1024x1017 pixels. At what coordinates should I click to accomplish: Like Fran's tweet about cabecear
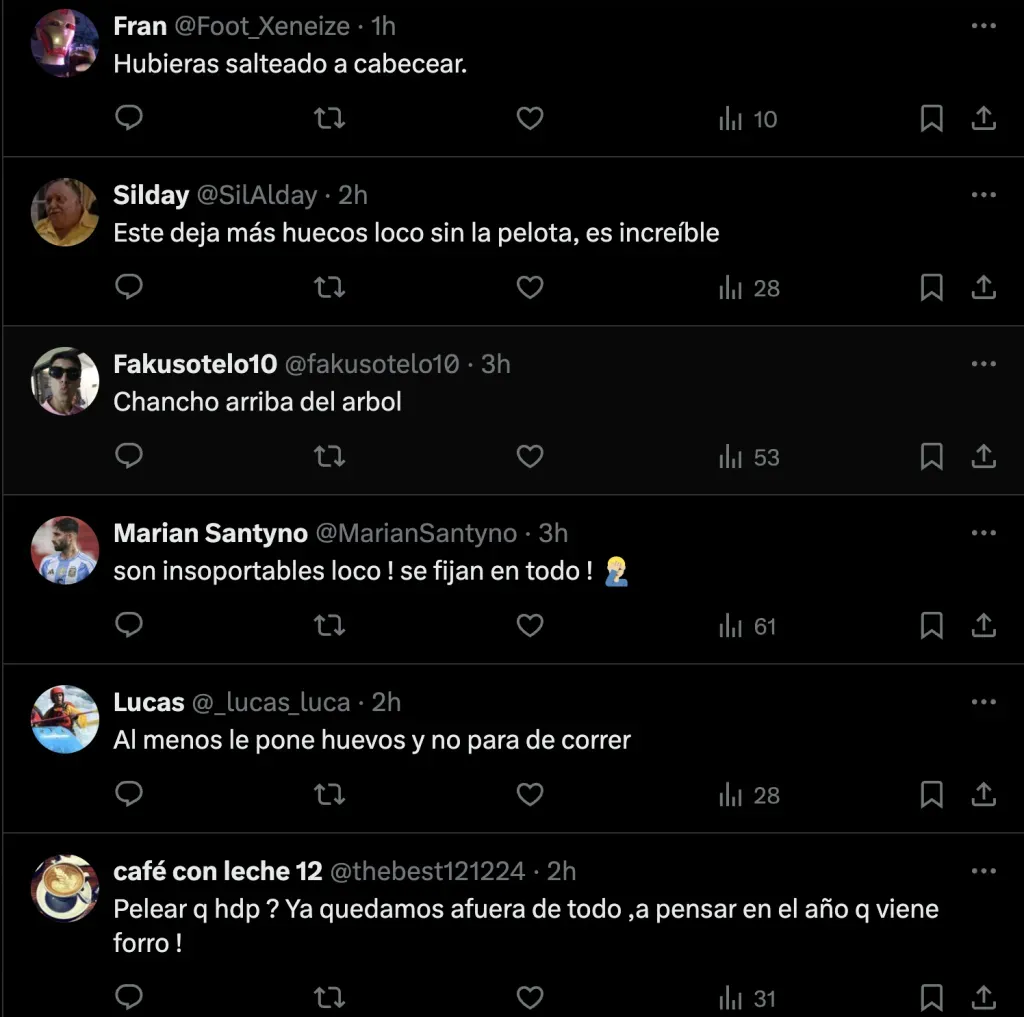click(x=529, y=119)
